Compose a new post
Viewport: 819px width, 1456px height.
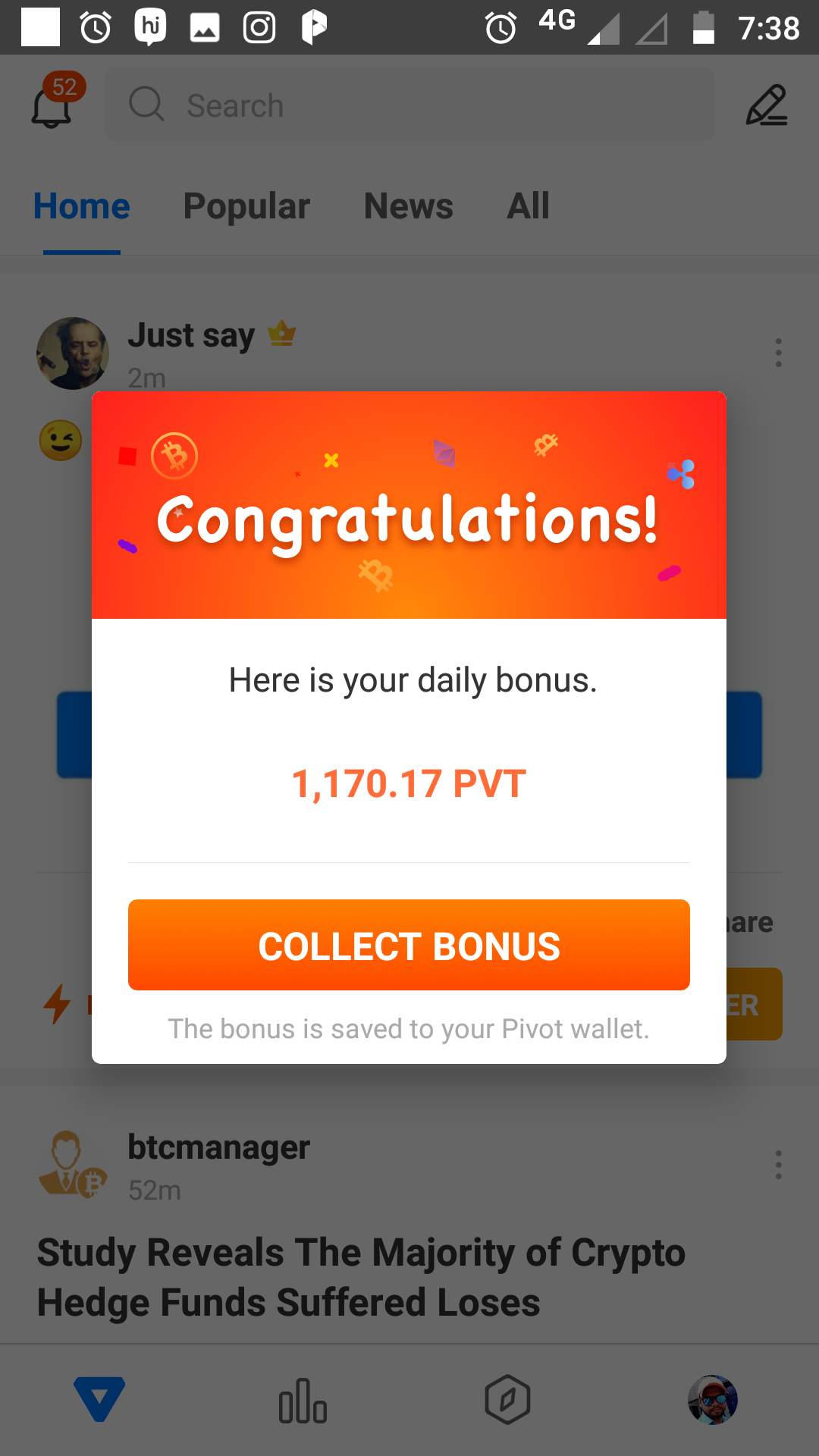767,105
